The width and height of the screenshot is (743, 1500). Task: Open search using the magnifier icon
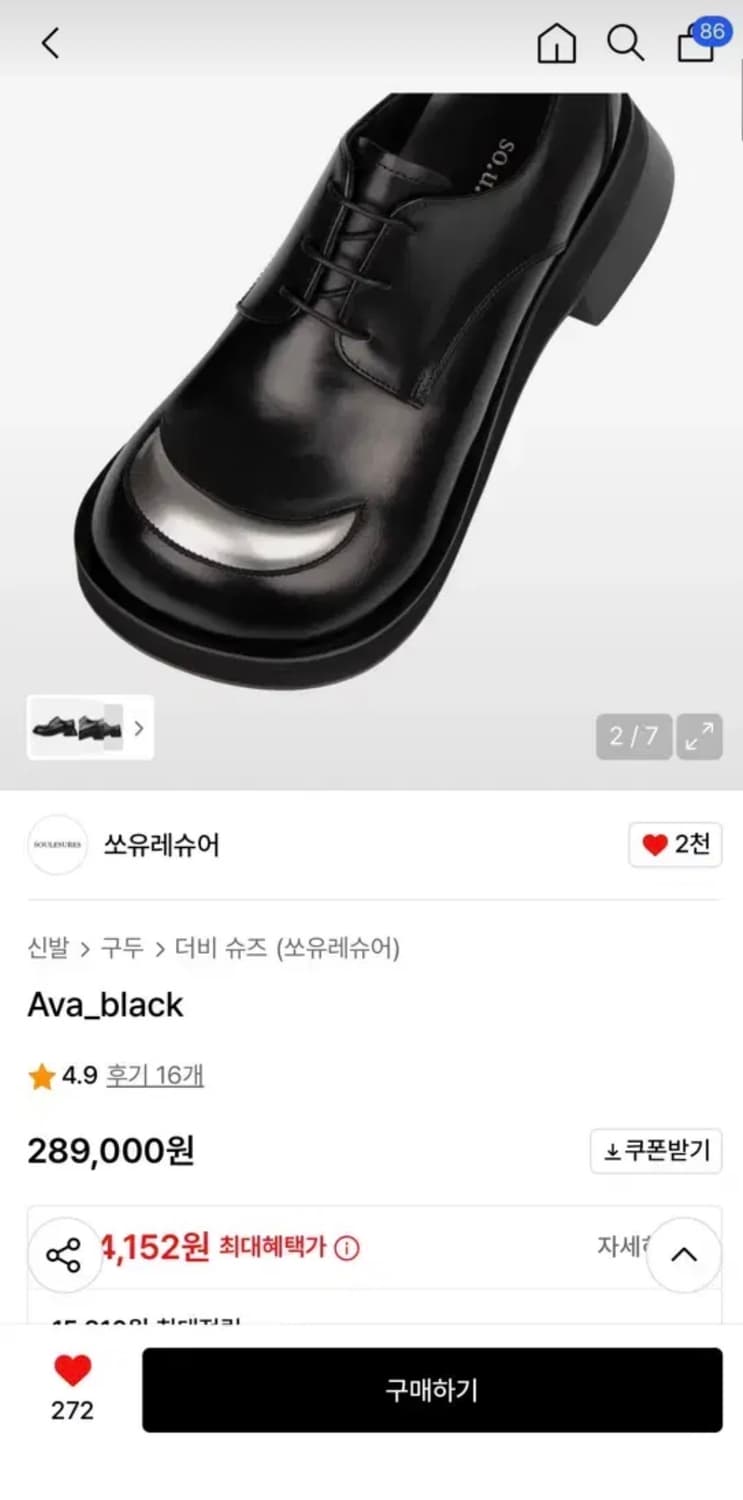click(626, 43)
